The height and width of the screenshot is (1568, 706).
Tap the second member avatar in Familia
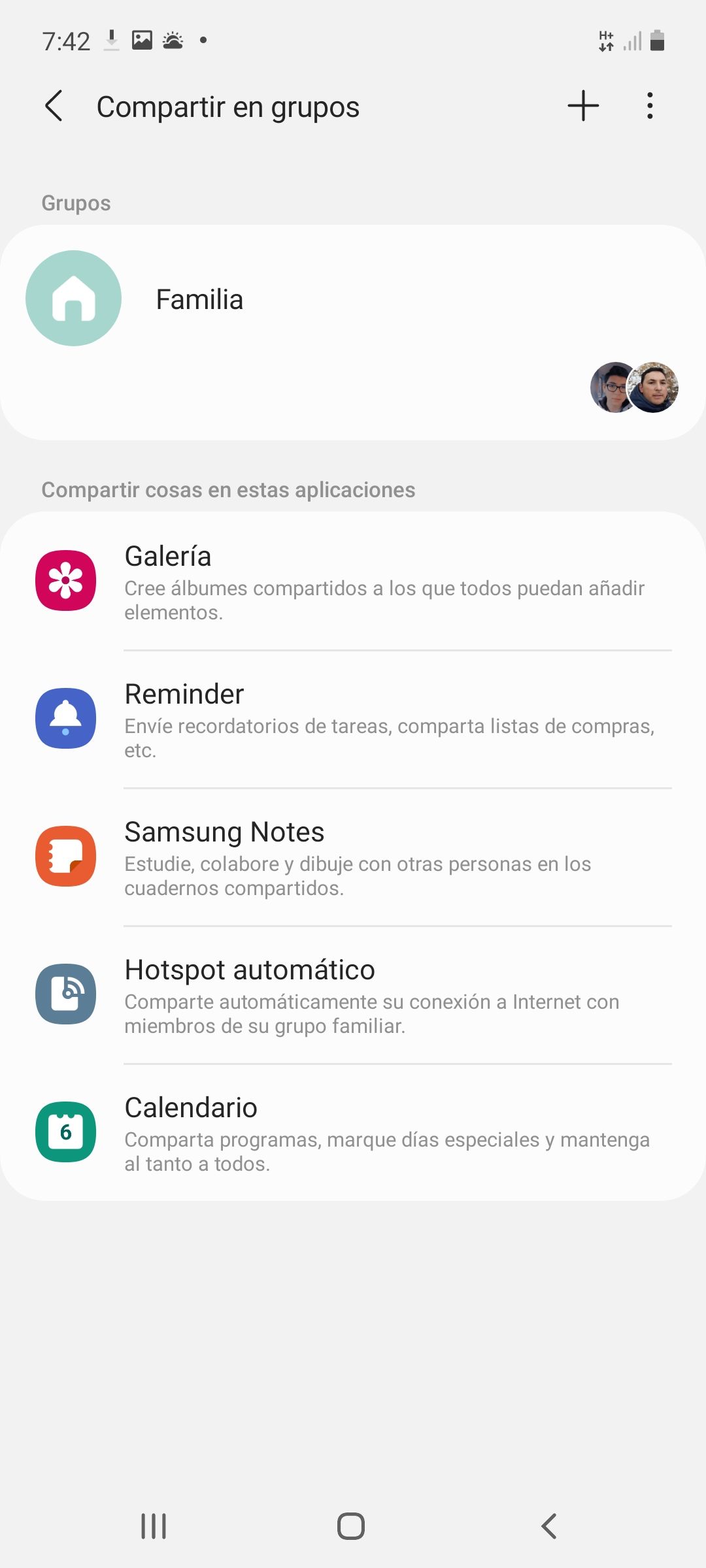(x=654, y=387)
